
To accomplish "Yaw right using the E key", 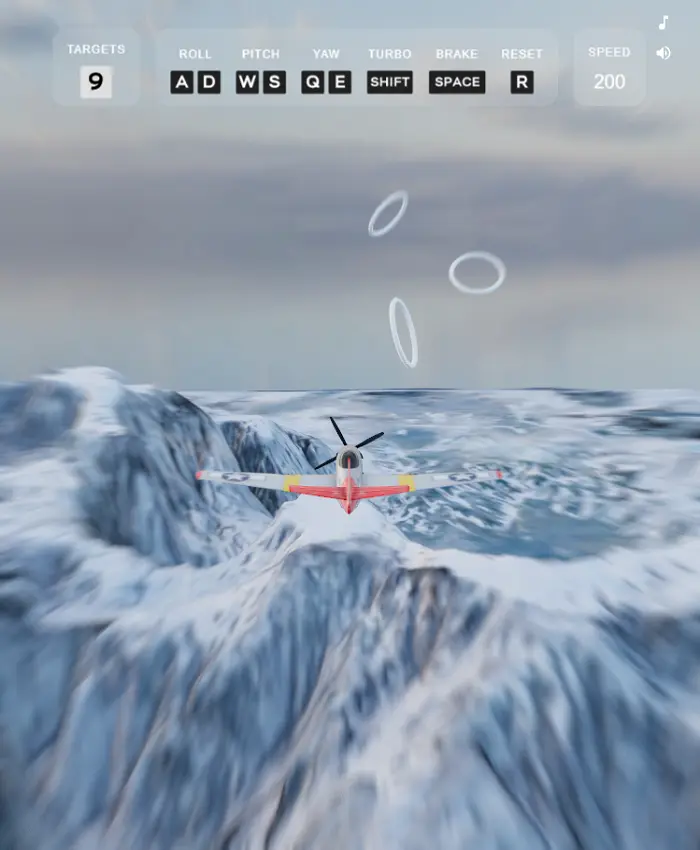I will pos(340,82).
